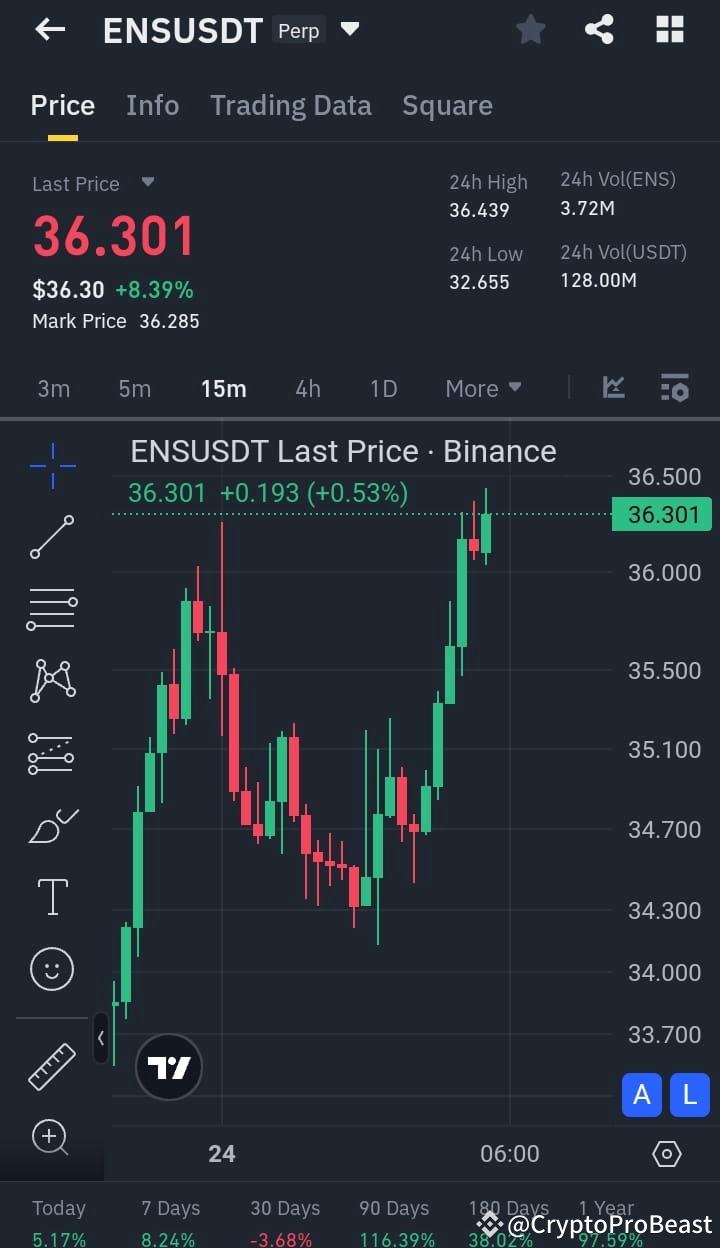
Task: Toggle the A order display button
Action: pos(641,1095)
